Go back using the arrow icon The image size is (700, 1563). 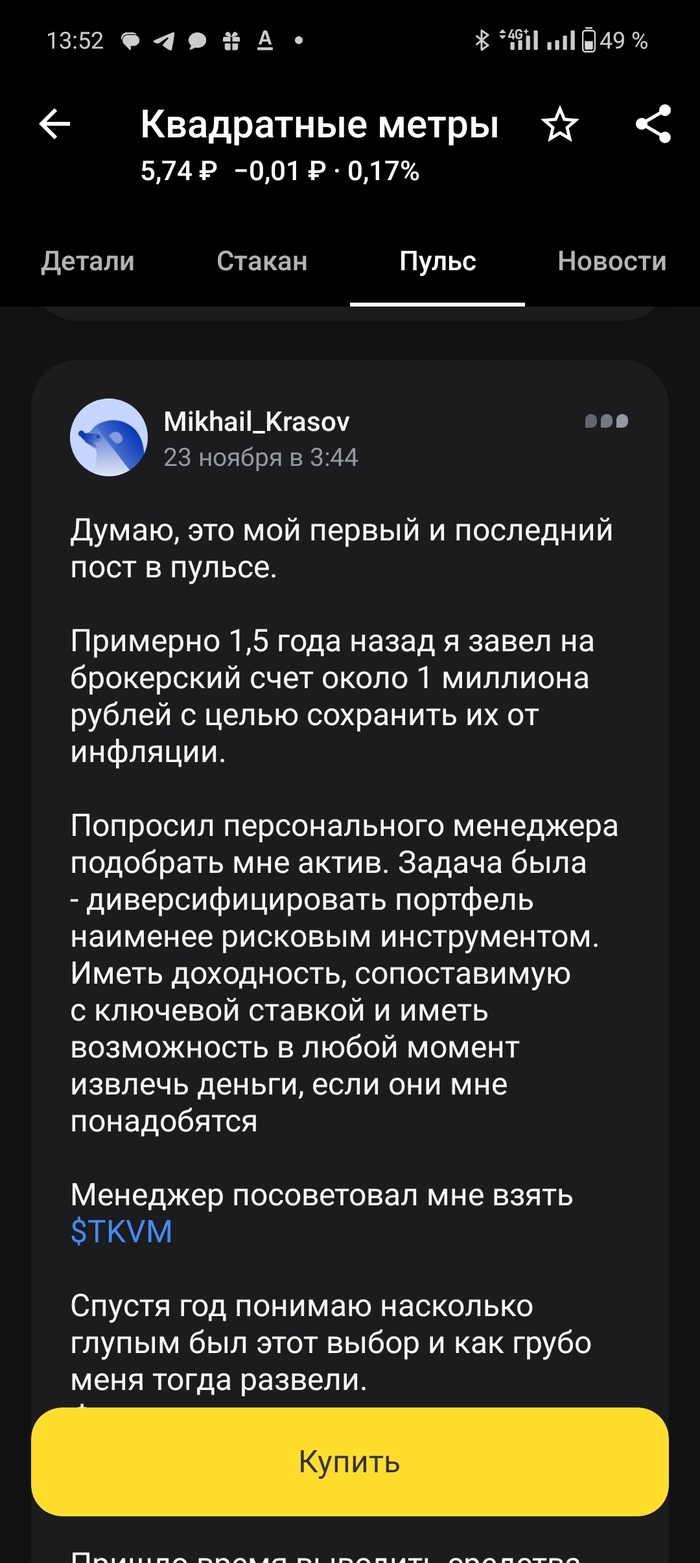pyautogui.click(x=55, y=125)
